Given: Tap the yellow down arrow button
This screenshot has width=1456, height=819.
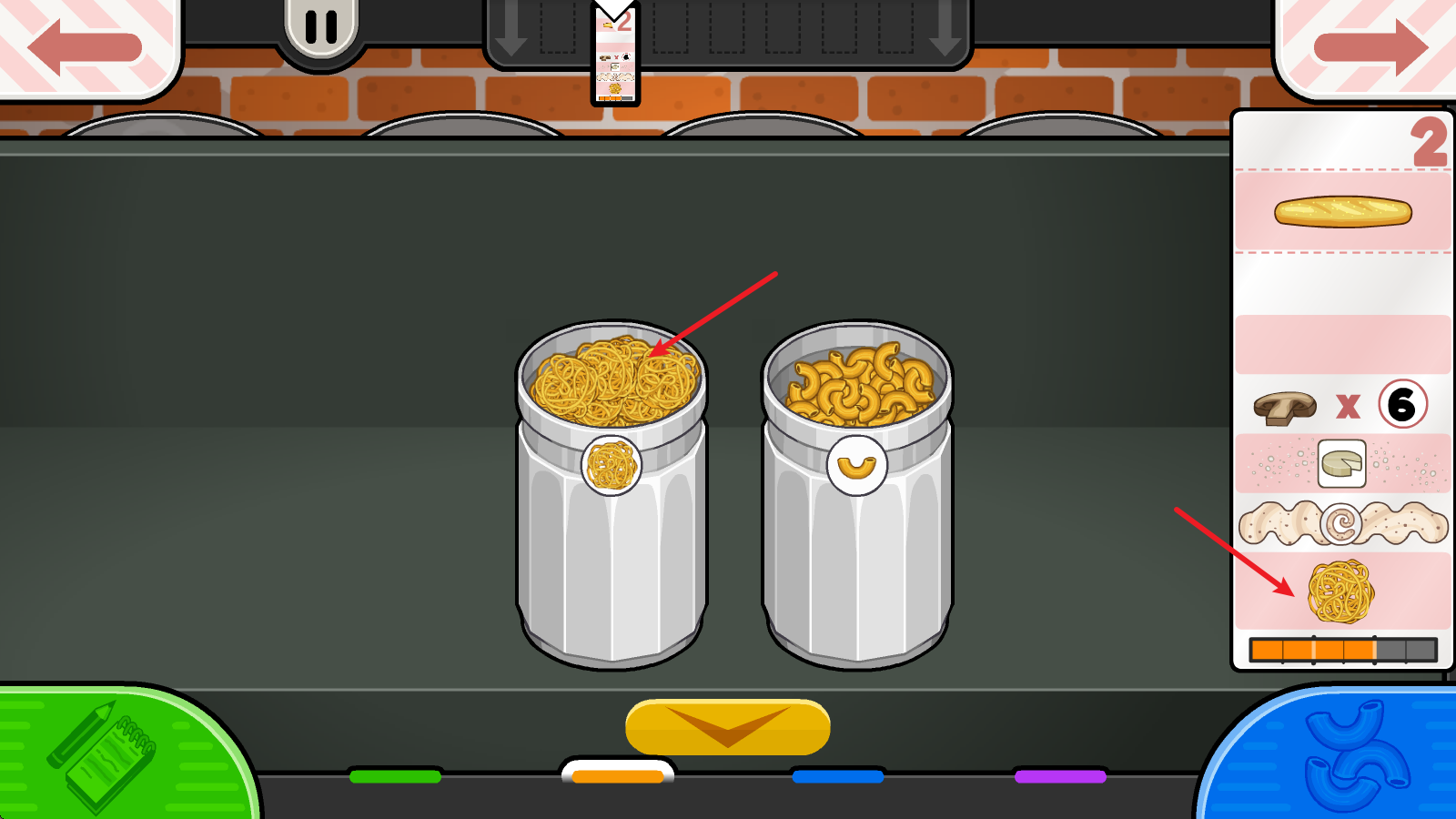Looking at the screenshot, I should [727, 726].
